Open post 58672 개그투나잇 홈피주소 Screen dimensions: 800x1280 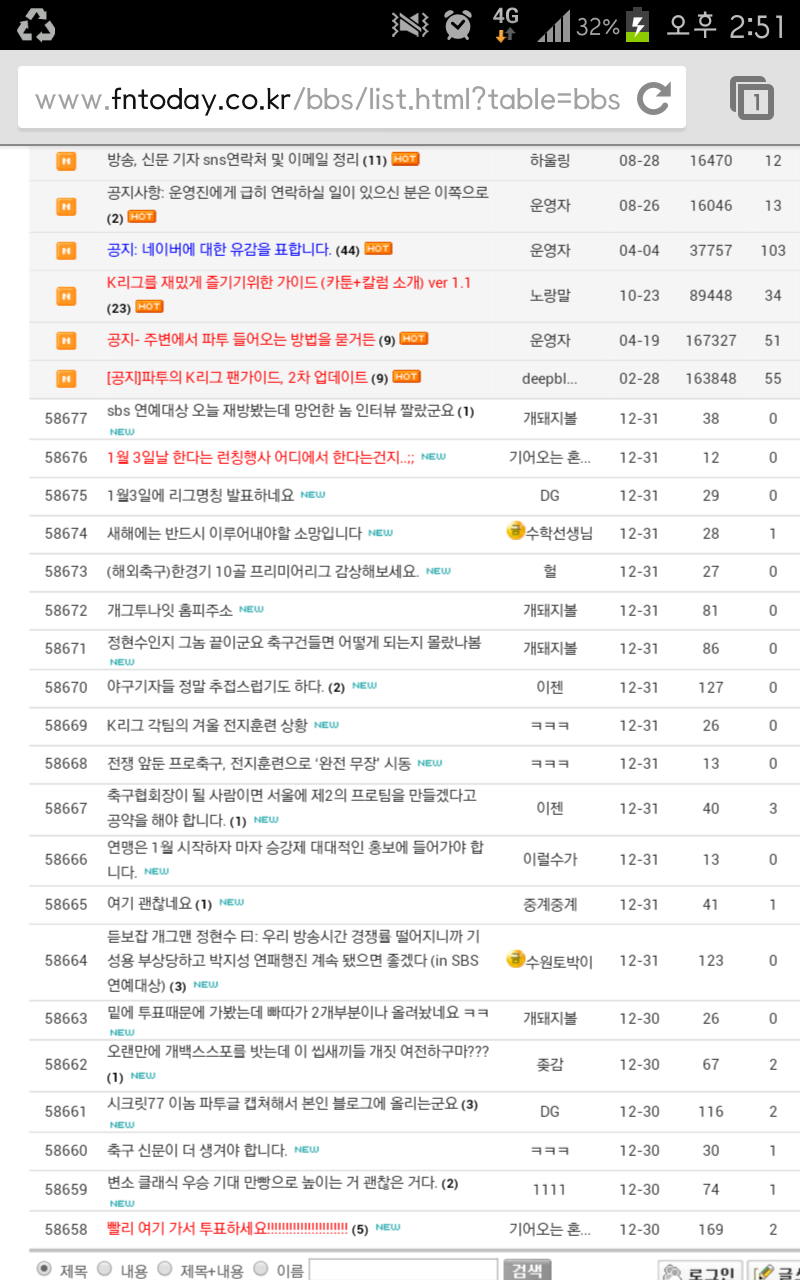[x=170, y=610]
